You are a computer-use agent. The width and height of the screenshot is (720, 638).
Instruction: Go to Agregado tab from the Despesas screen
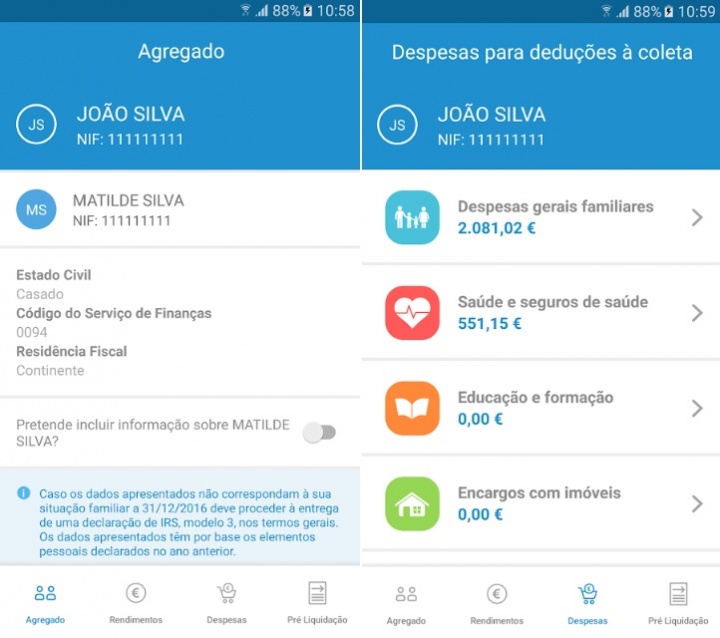click(x=406, y=603)
